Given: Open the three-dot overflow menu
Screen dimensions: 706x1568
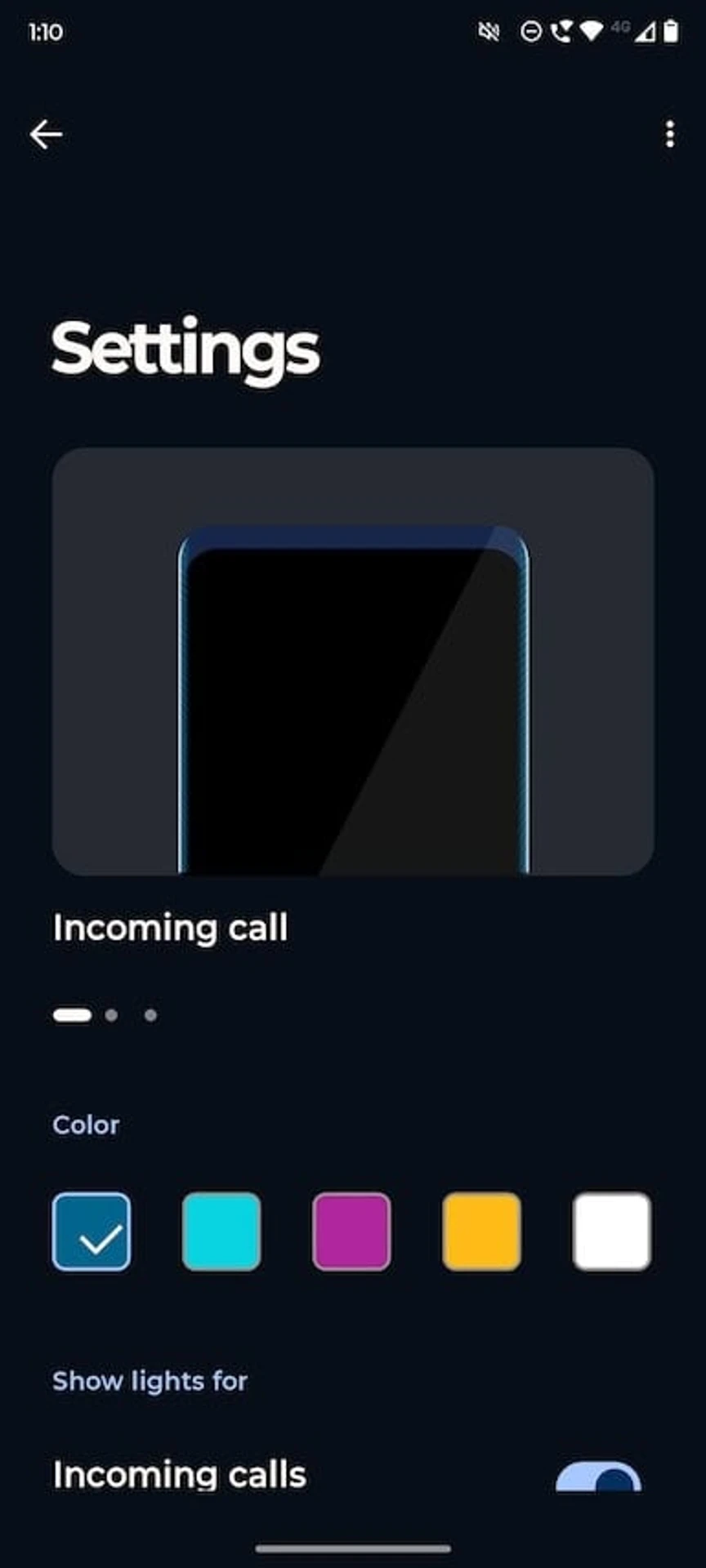Looking at the screenshot, I should 669,134.
